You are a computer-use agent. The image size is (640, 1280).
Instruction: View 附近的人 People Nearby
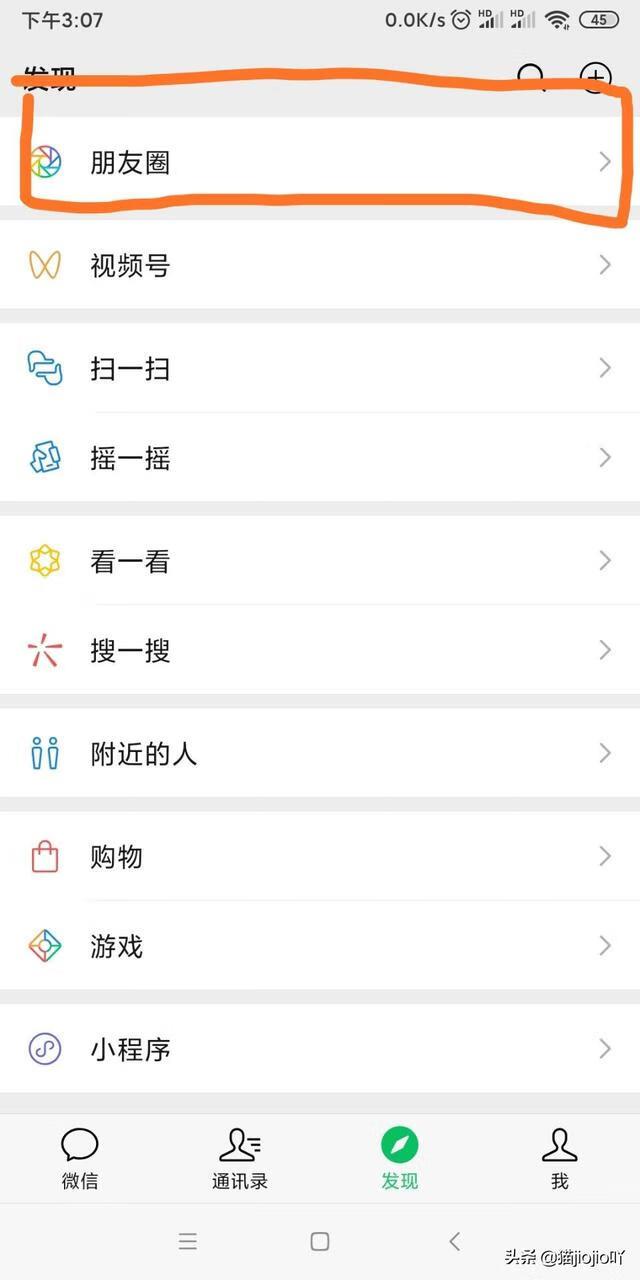click(320, 753)
